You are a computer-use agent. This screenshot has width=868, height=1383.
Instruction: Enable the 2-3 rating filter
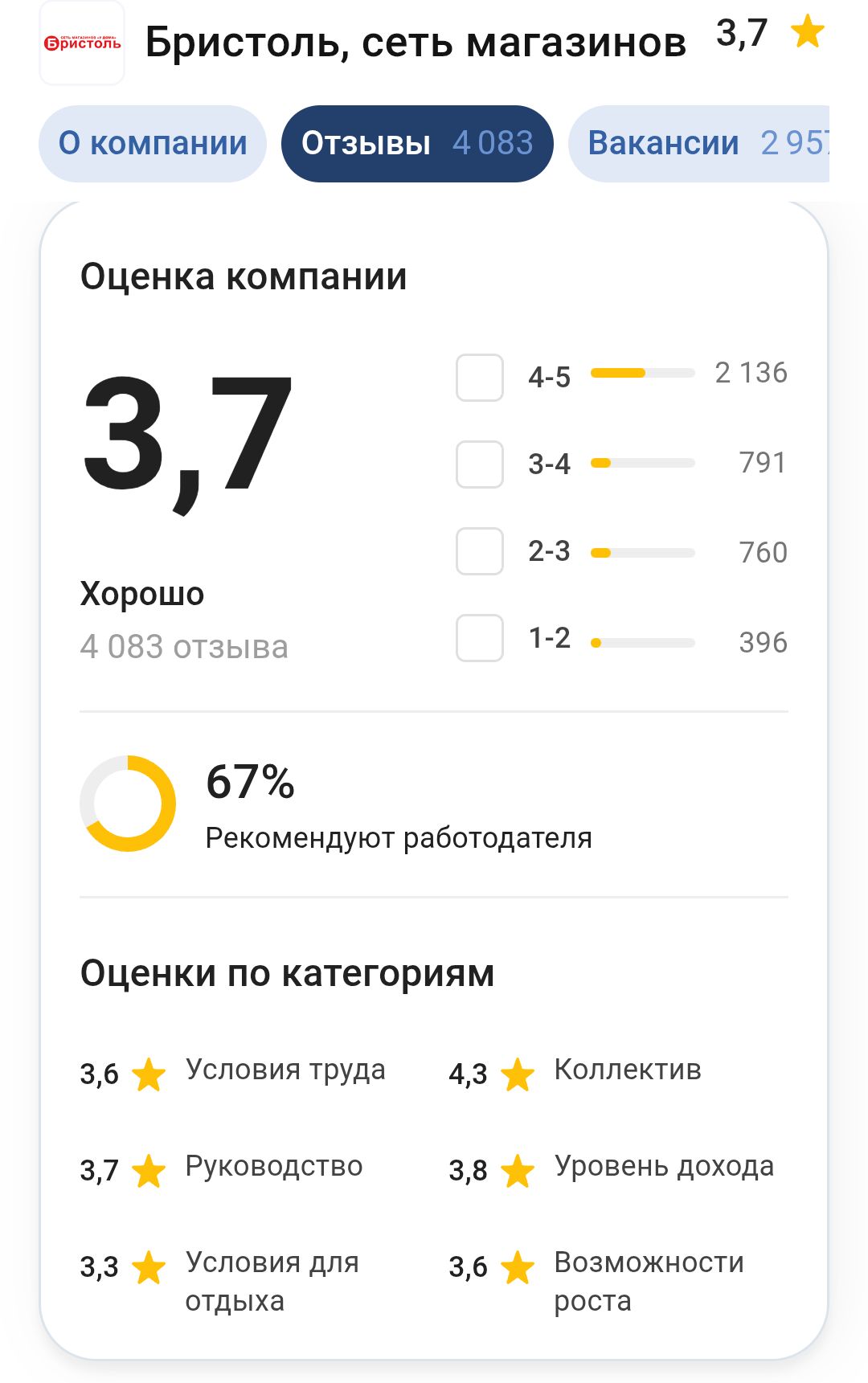tap(480, 551)
